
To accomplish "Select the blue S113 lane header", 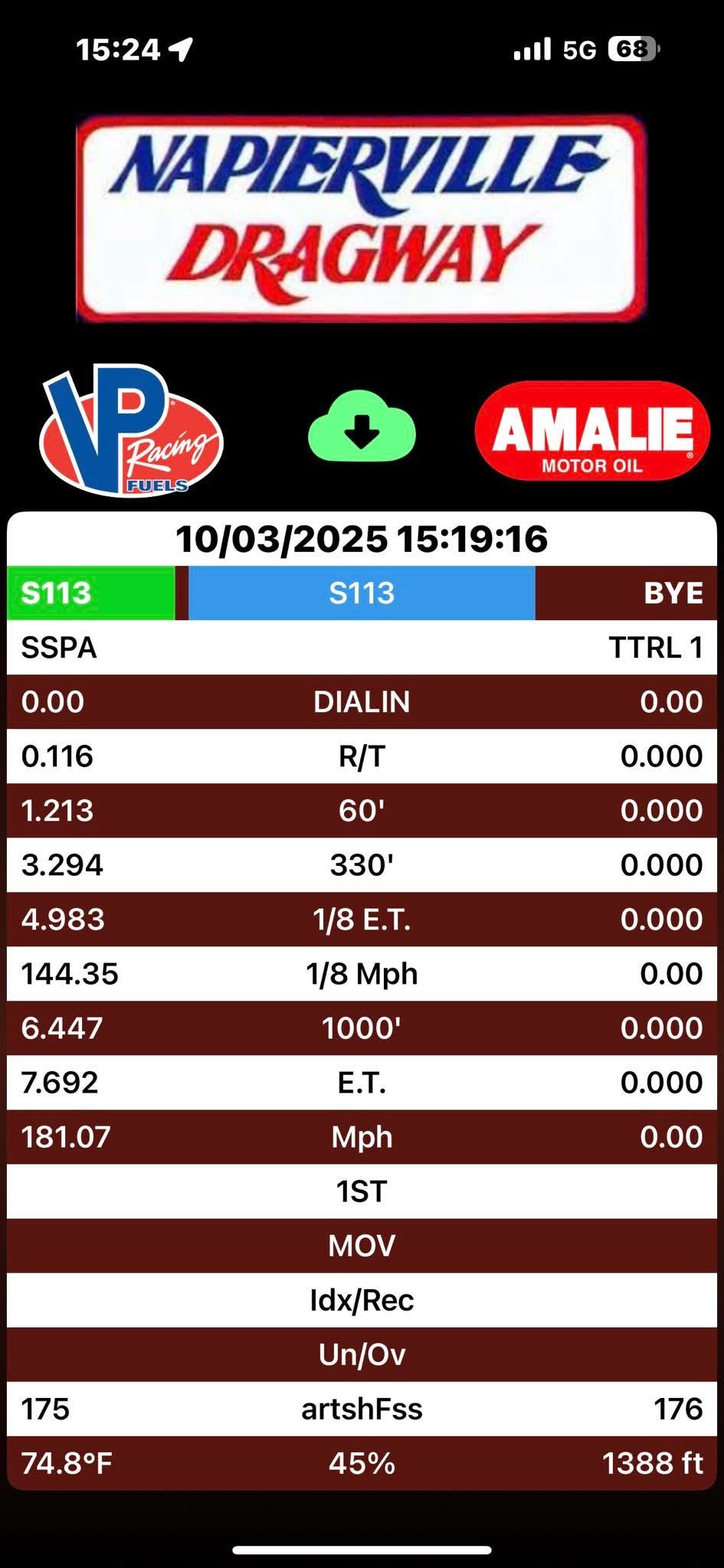I will [x=362, y=592].
